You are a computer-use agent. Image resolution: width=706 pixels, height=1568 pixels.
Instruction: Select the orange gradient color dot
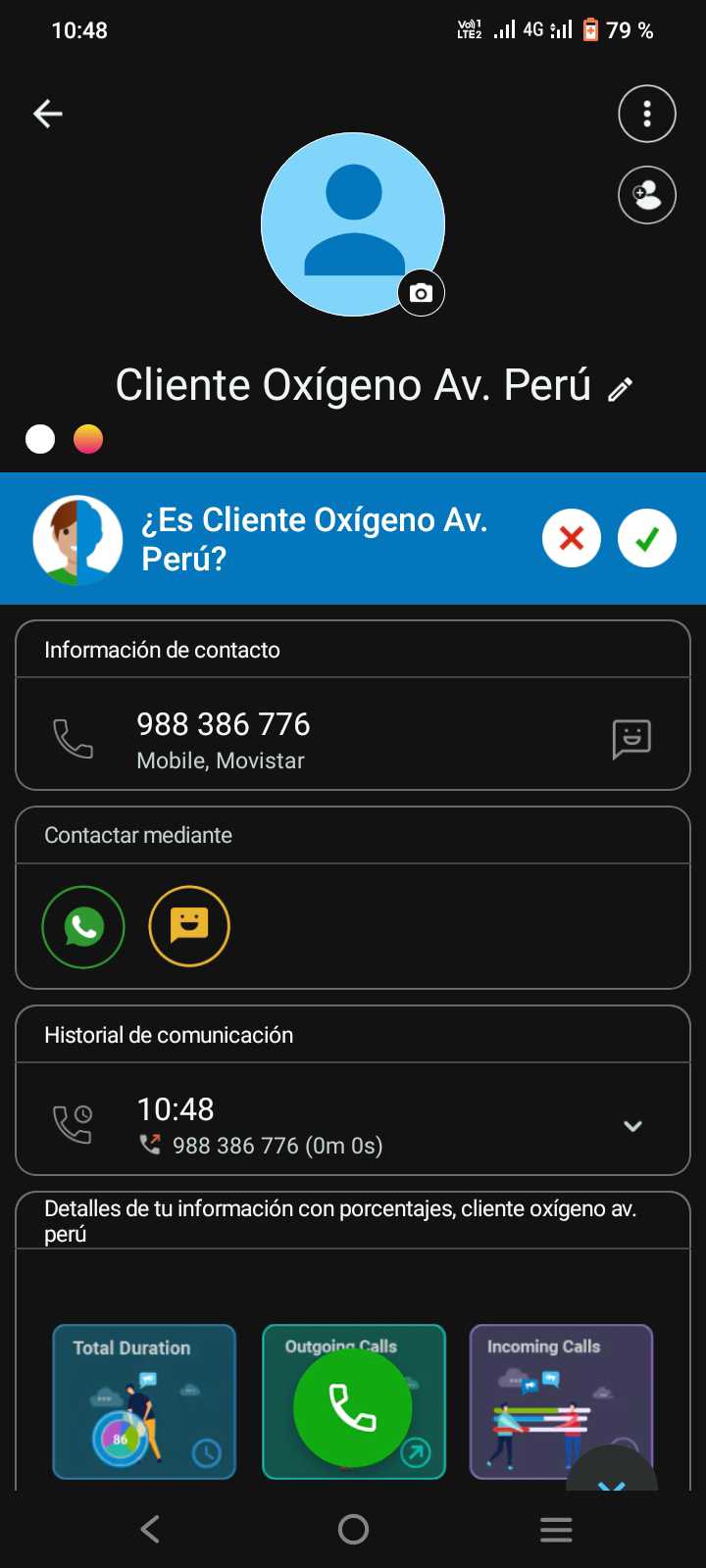88,439
